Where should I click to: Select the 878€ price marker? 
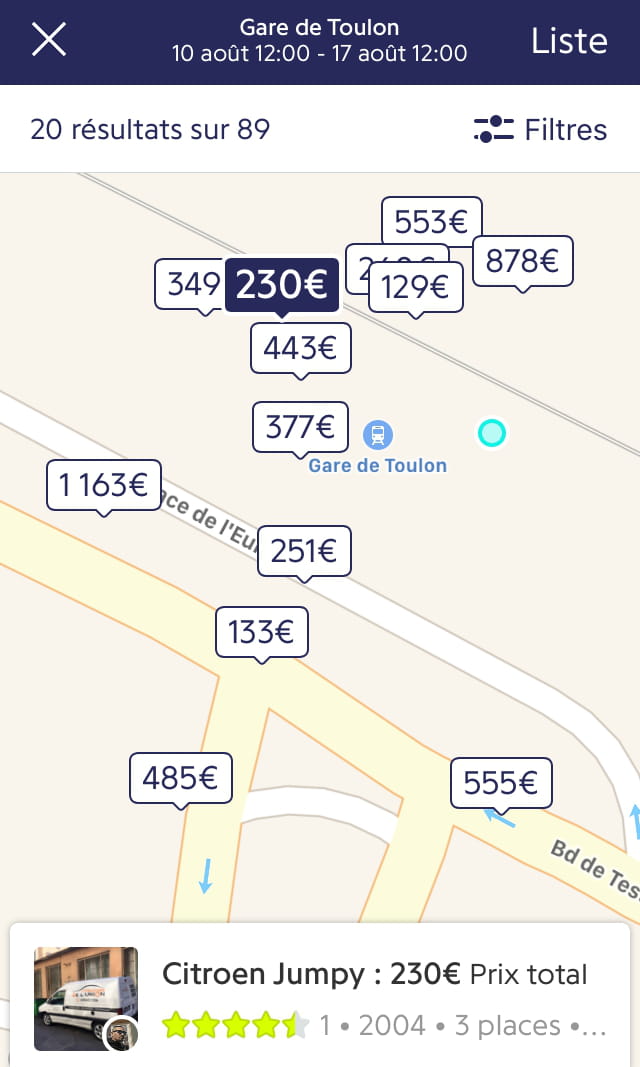pyautogui.click(x=522, y=261)
